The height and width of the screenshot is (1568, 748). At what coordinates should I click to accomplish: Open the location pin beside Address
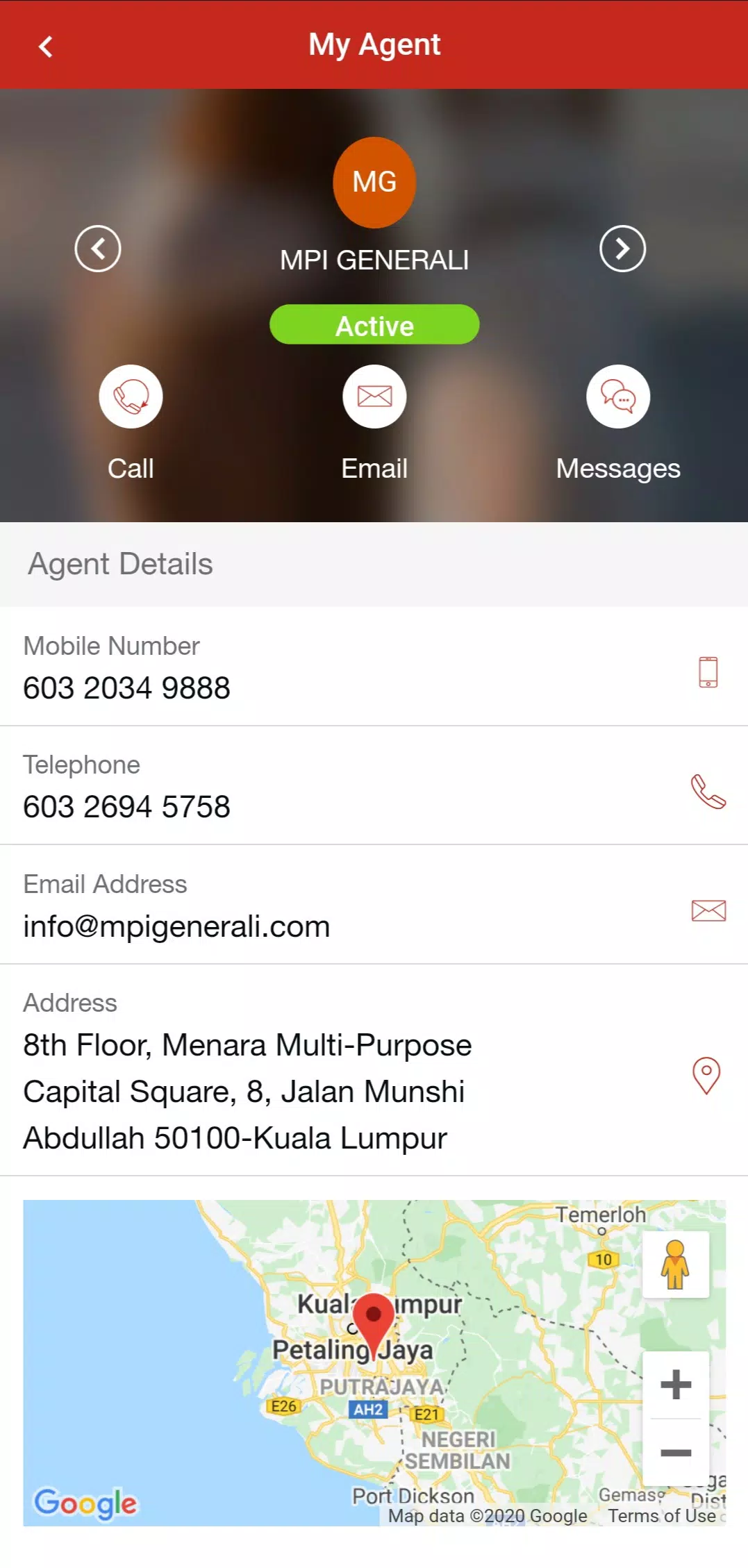coord(706,1075)
